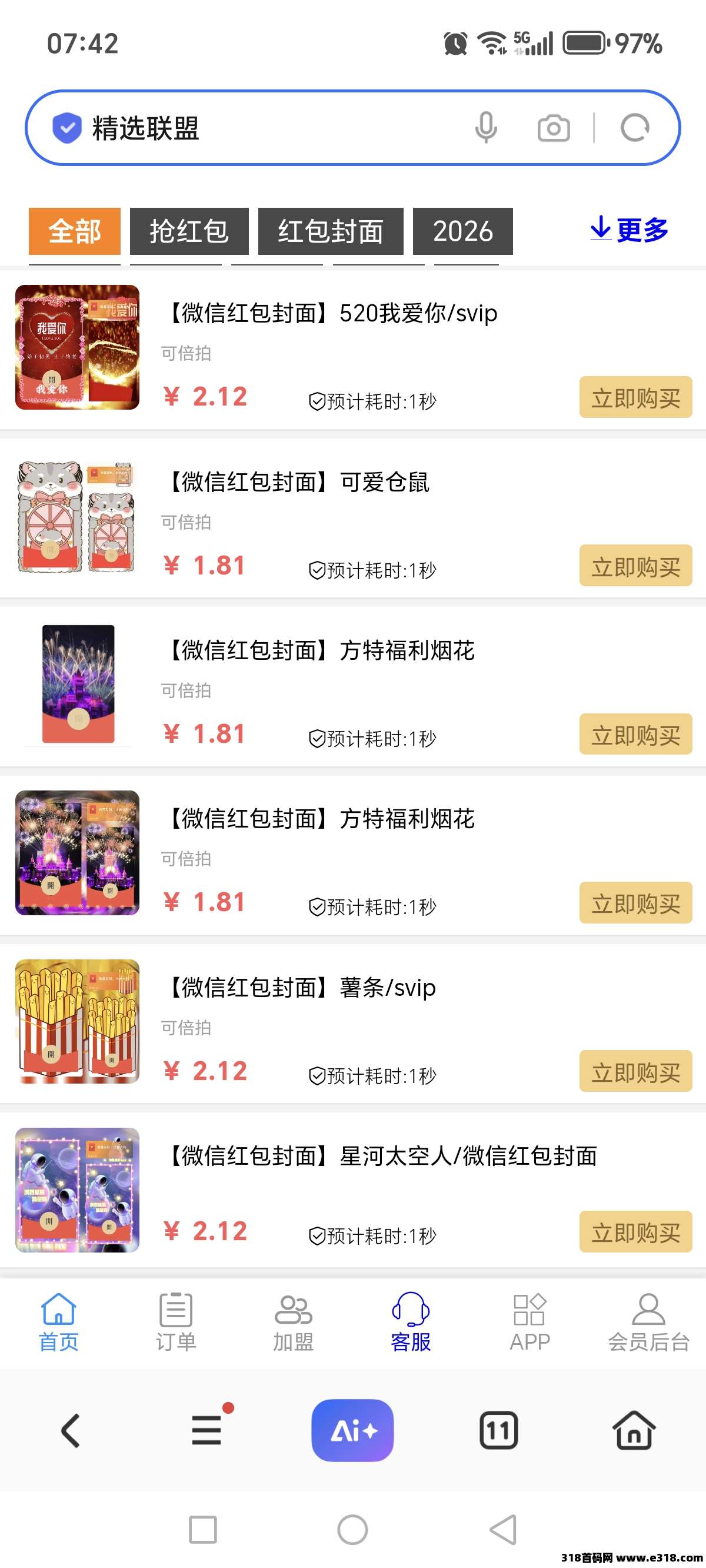Tap the Ai+ assistant button
Image resolution: width=706 pixels, height=1568 pixels.
[353, 1430]
